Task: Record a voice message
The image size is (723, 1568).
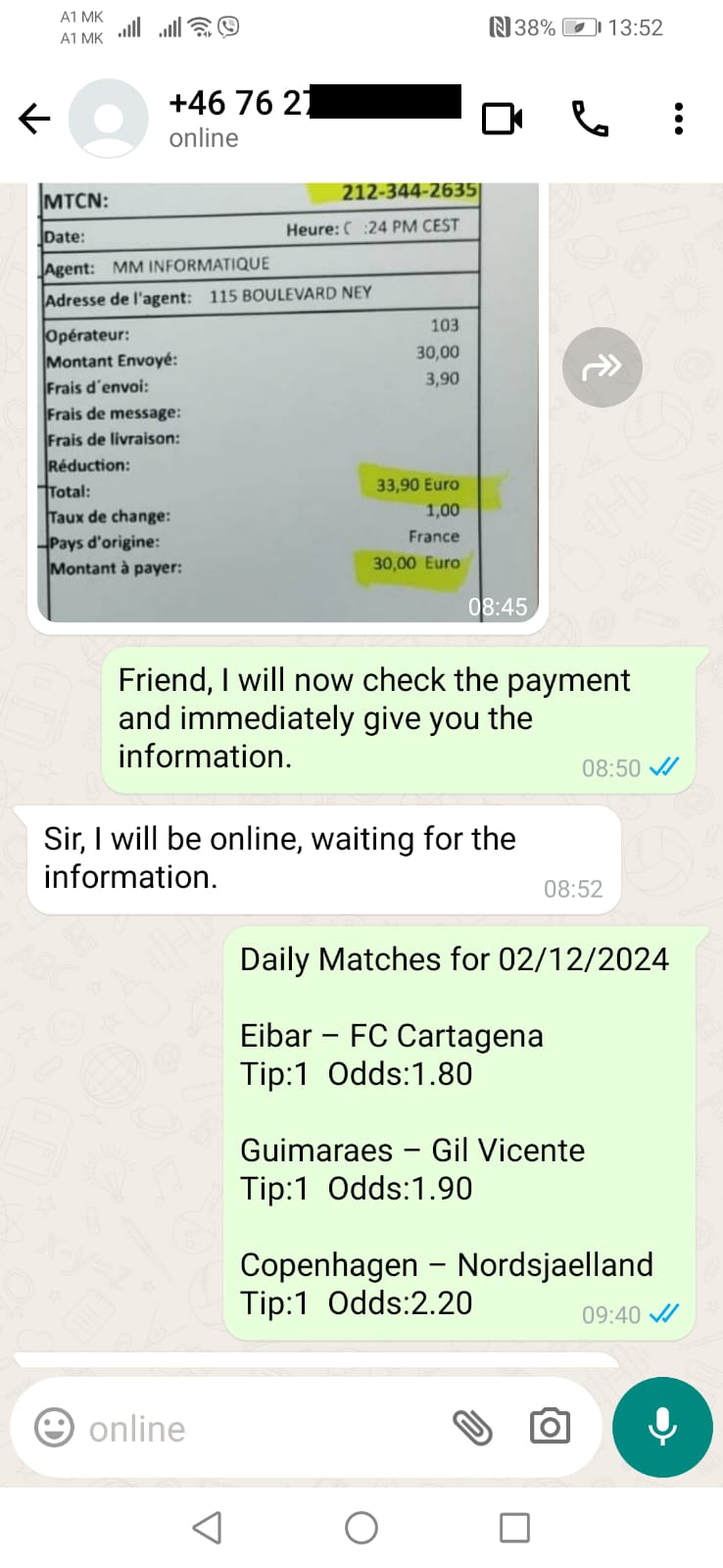Action: point(662,1427)
